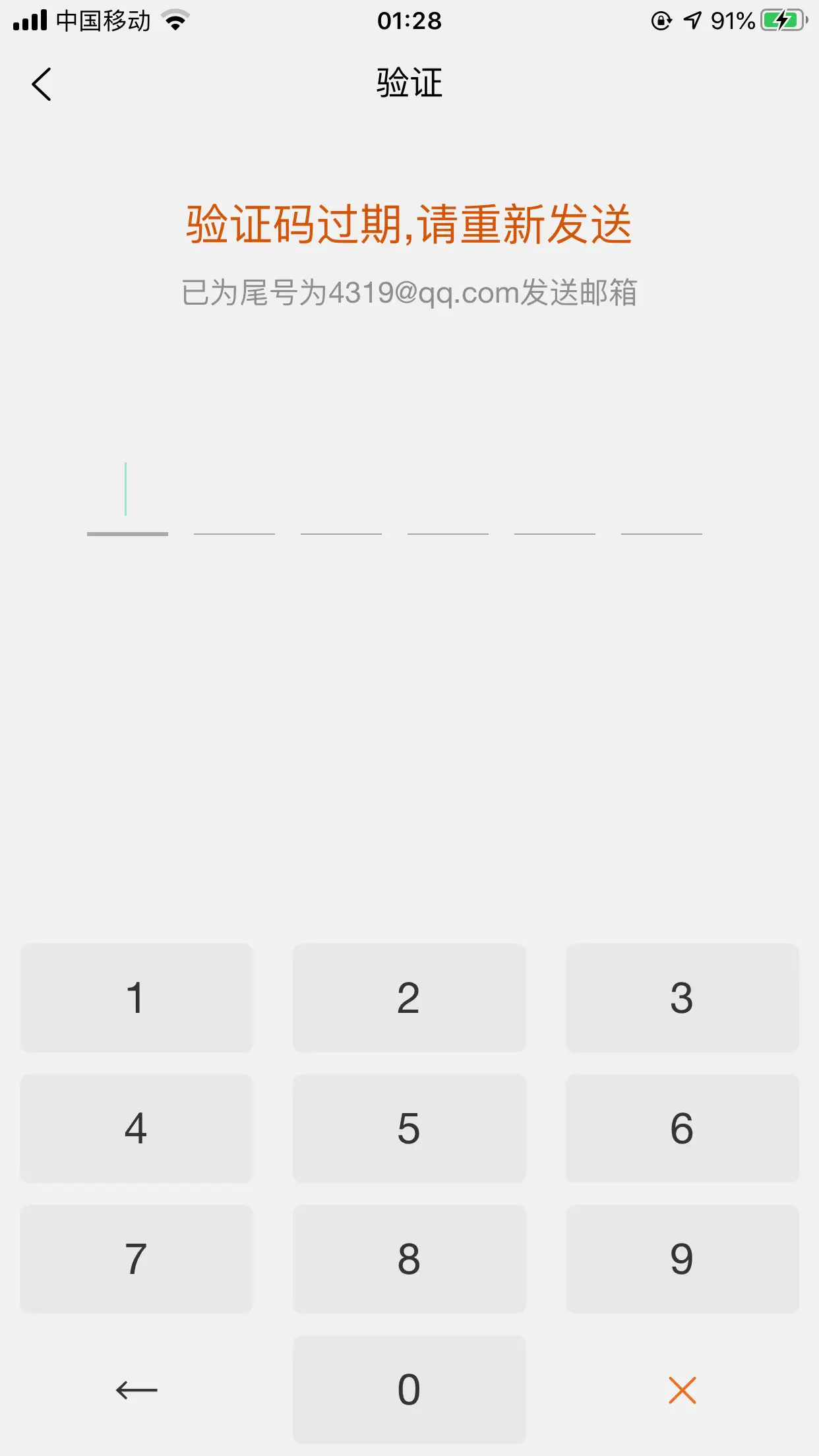819x1456 pixels.
Task: Enter digit 8 on keypad
Action: [x=409, y=1259]
